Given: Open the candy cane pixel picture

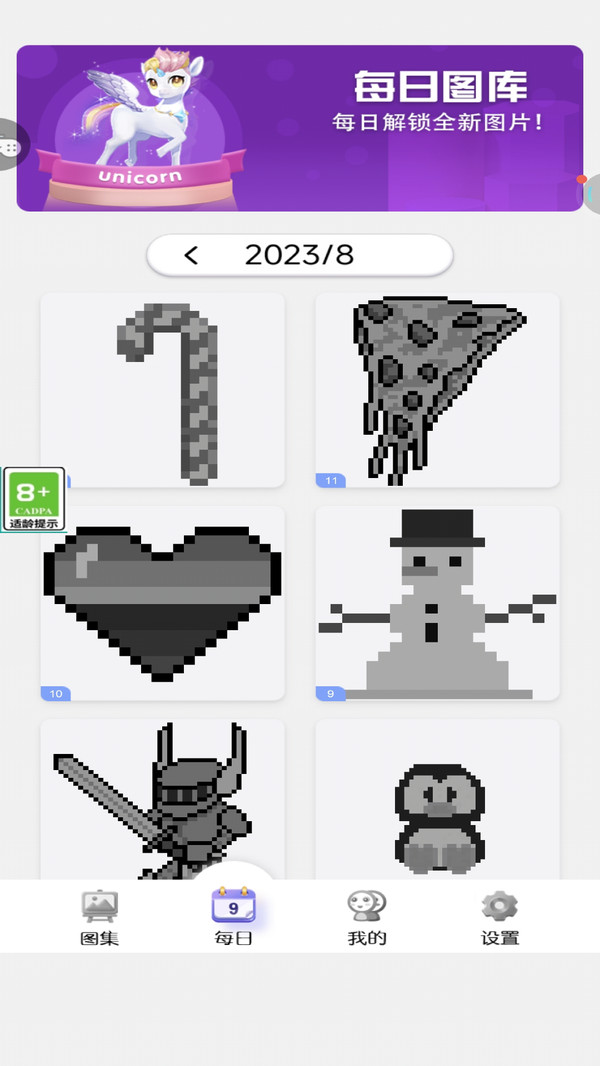Looking at the screenshot, I should tap(162, 390).
